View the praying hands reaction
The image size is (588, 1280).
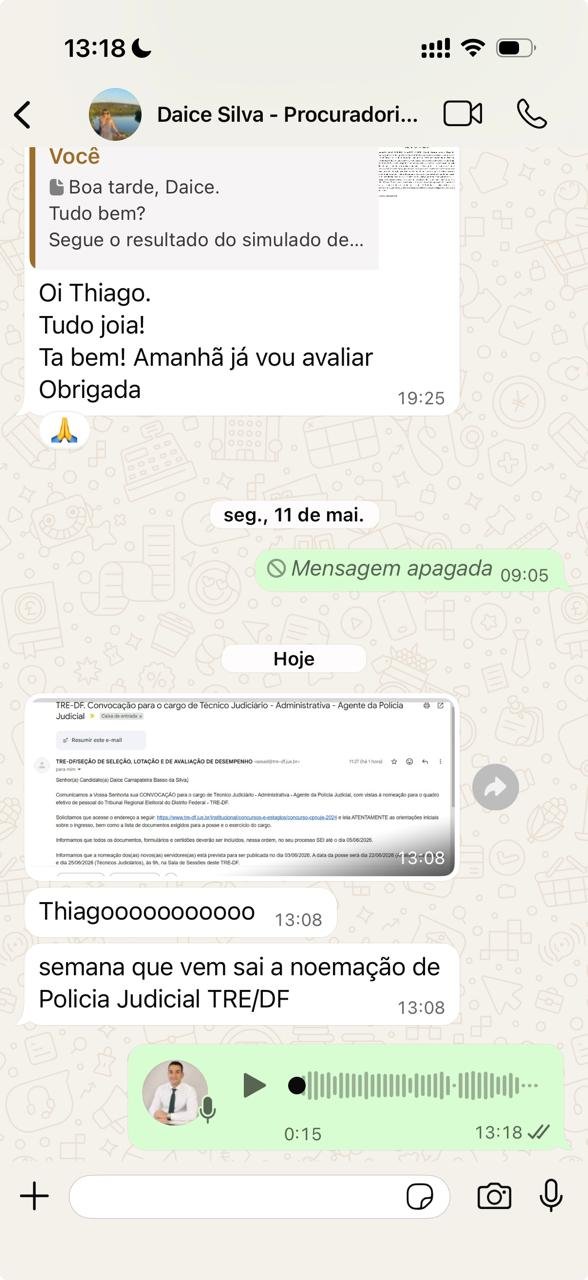(x=63, y=431)
